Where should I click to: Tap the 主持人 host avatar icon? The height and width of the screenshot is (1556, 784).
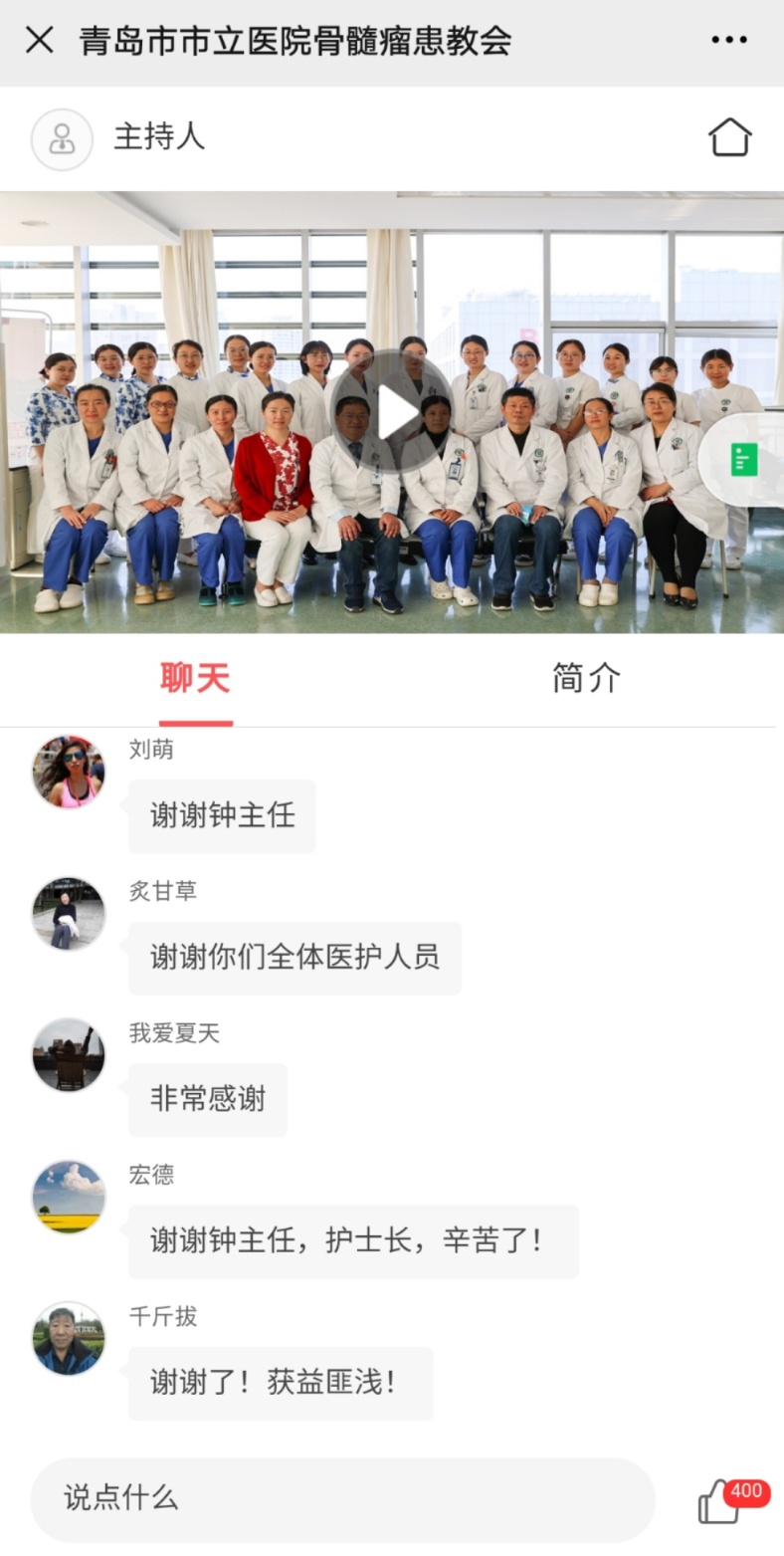pyautogui.click(x=62, y=137)
